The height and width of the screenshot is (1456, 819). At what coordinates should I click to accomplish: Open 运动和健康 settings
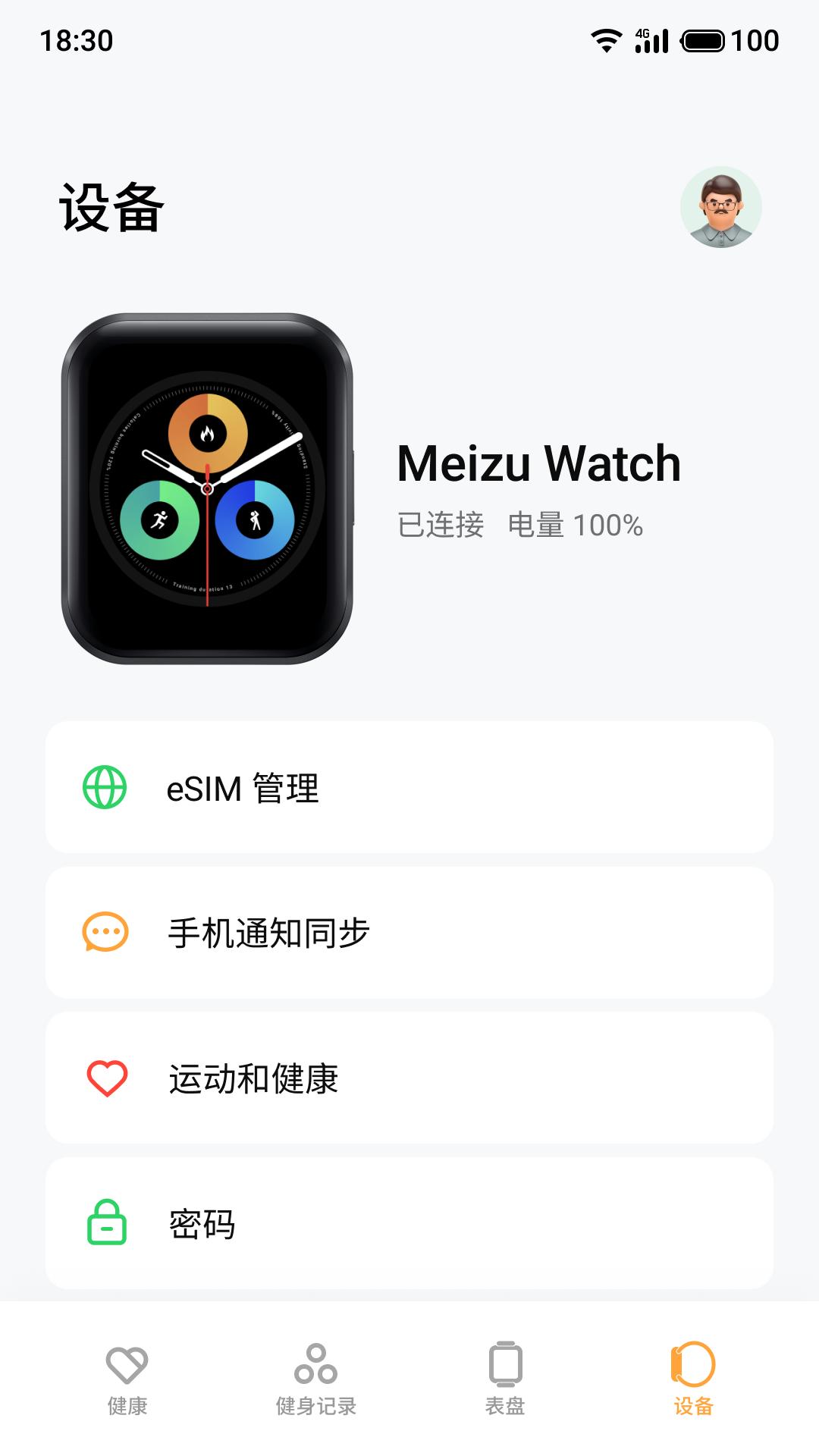(x=409, y=1078)
